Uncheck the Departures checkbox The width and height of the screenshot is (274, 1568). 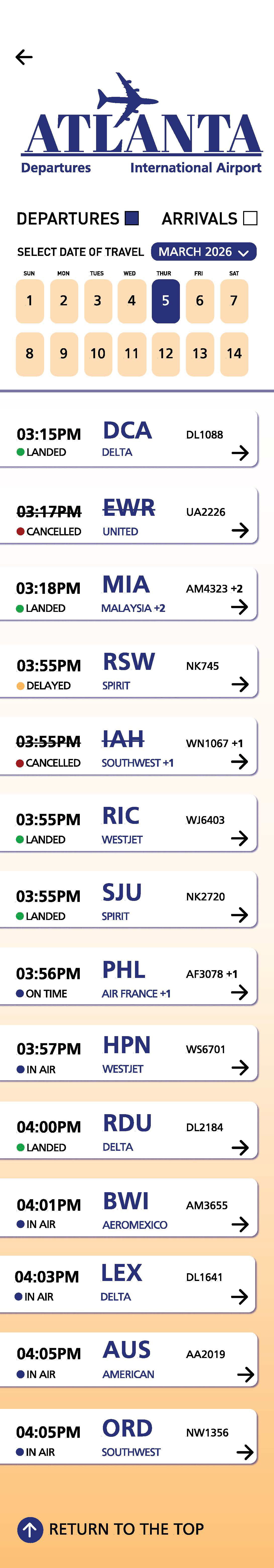(x=131, y=218)
